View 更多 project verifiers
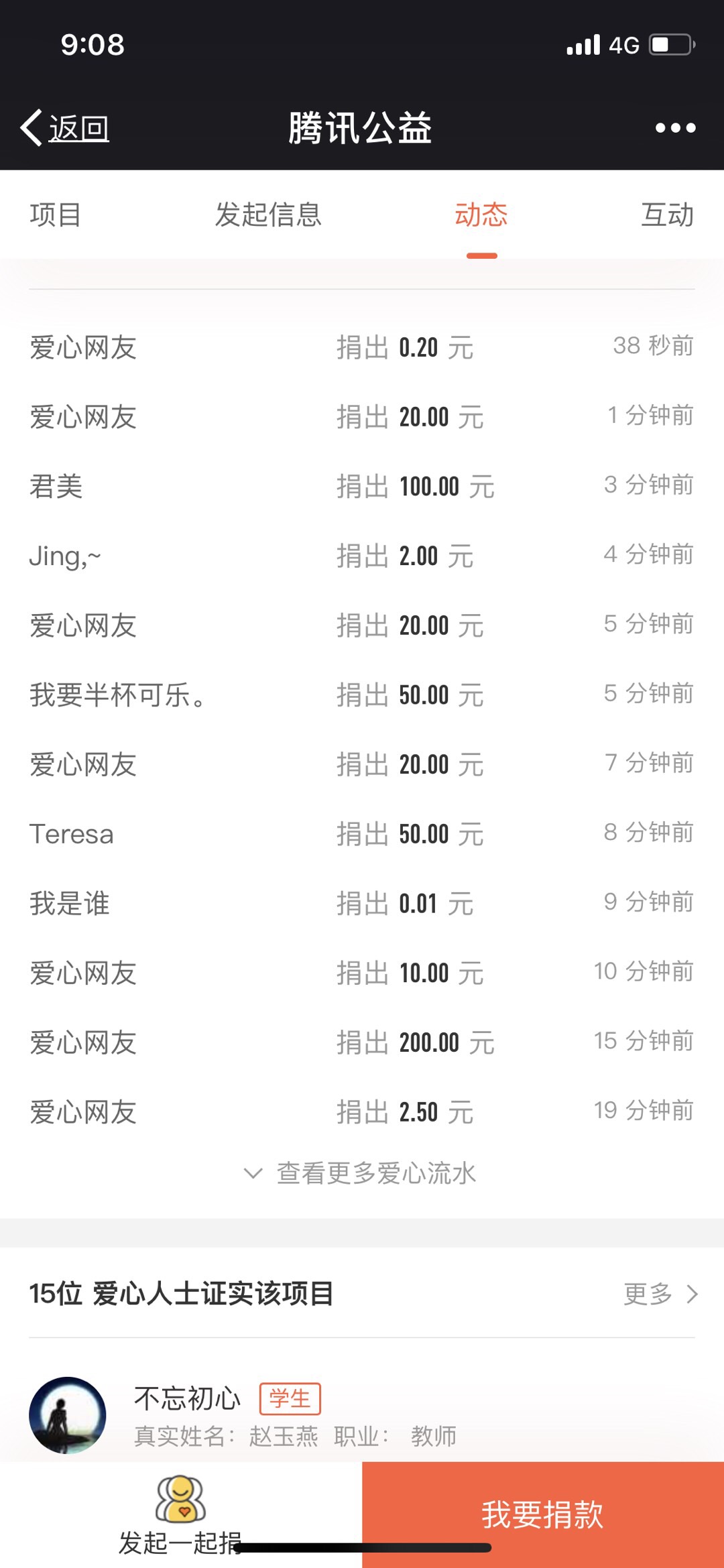This screenshot has width=724, height=1568. tap(660, 1294)
